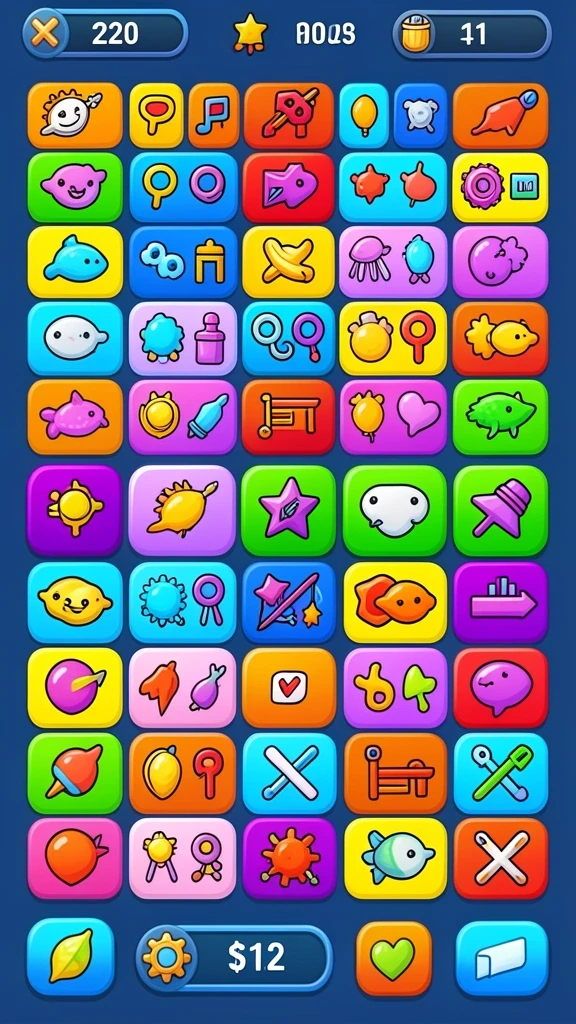Select the smiling lemon on blue tile
The width and height of the screenshot is (576, 1024).
click(75, 602)
